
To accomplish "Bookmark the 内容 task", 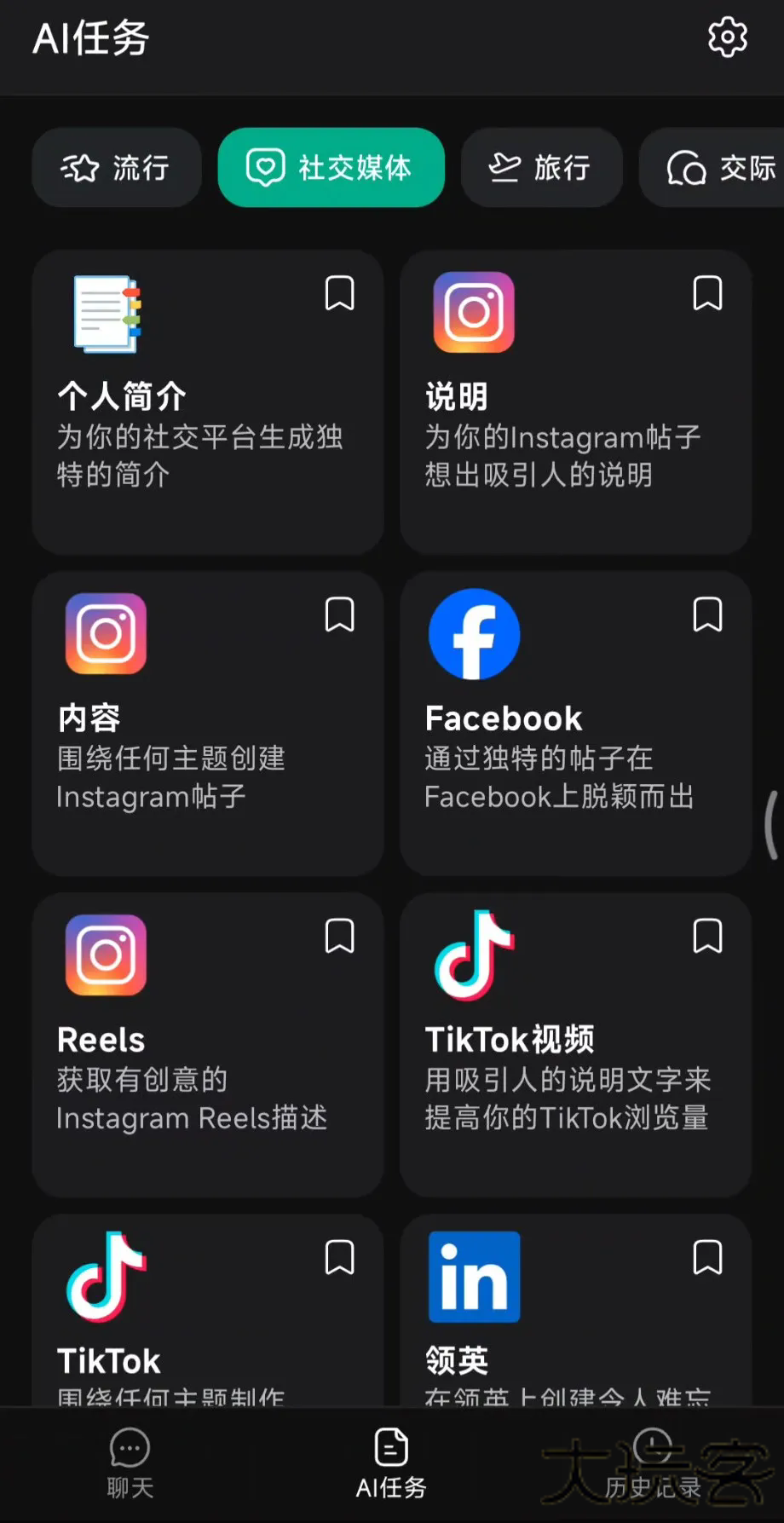I will point(339,615).
